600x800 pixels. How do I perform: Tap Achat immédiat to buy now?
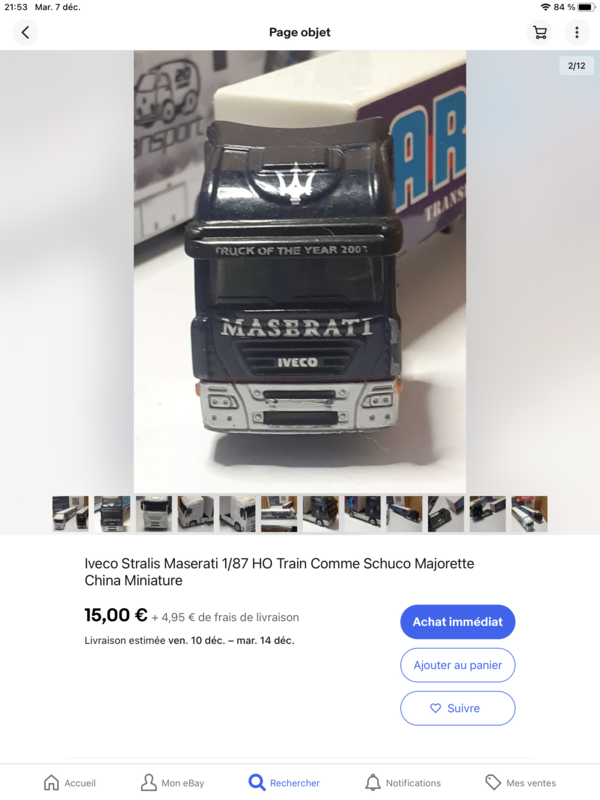(457, 621)
